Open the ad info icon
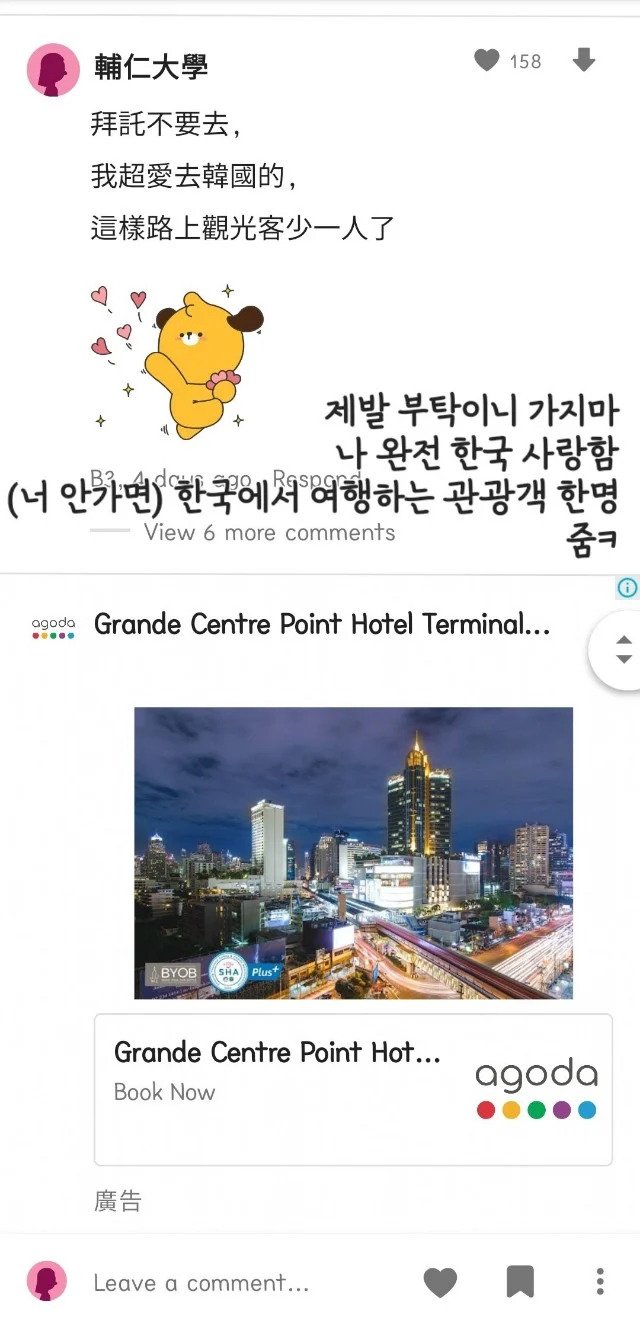 [x=627, y=588]
